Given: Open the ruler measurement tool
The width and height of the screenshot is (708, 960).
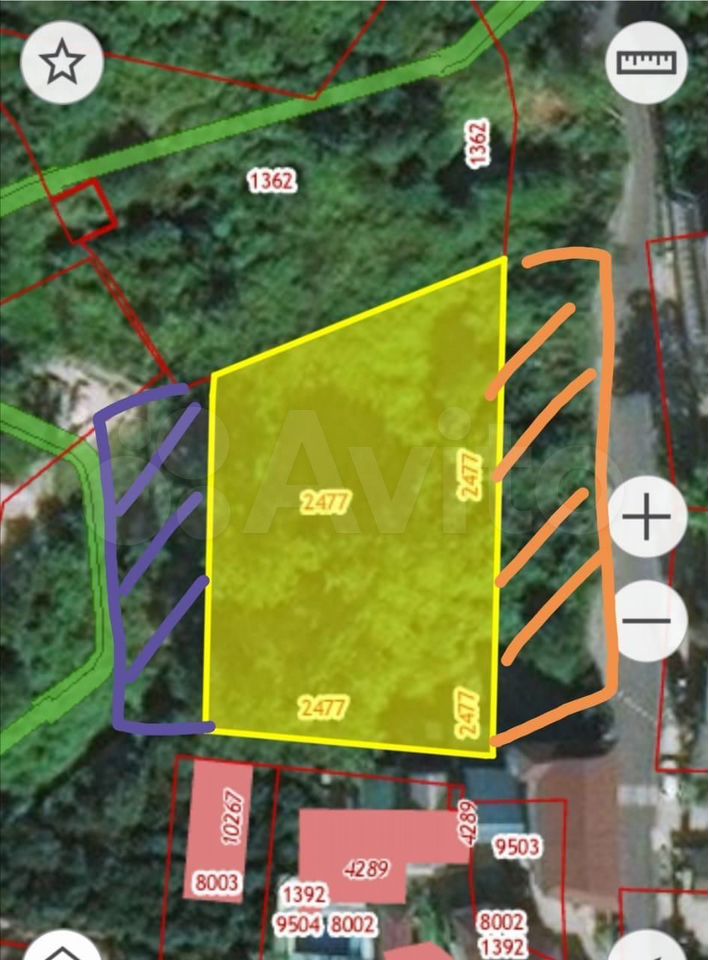Looking at the screenshot, I should click(x=647, y=63).
